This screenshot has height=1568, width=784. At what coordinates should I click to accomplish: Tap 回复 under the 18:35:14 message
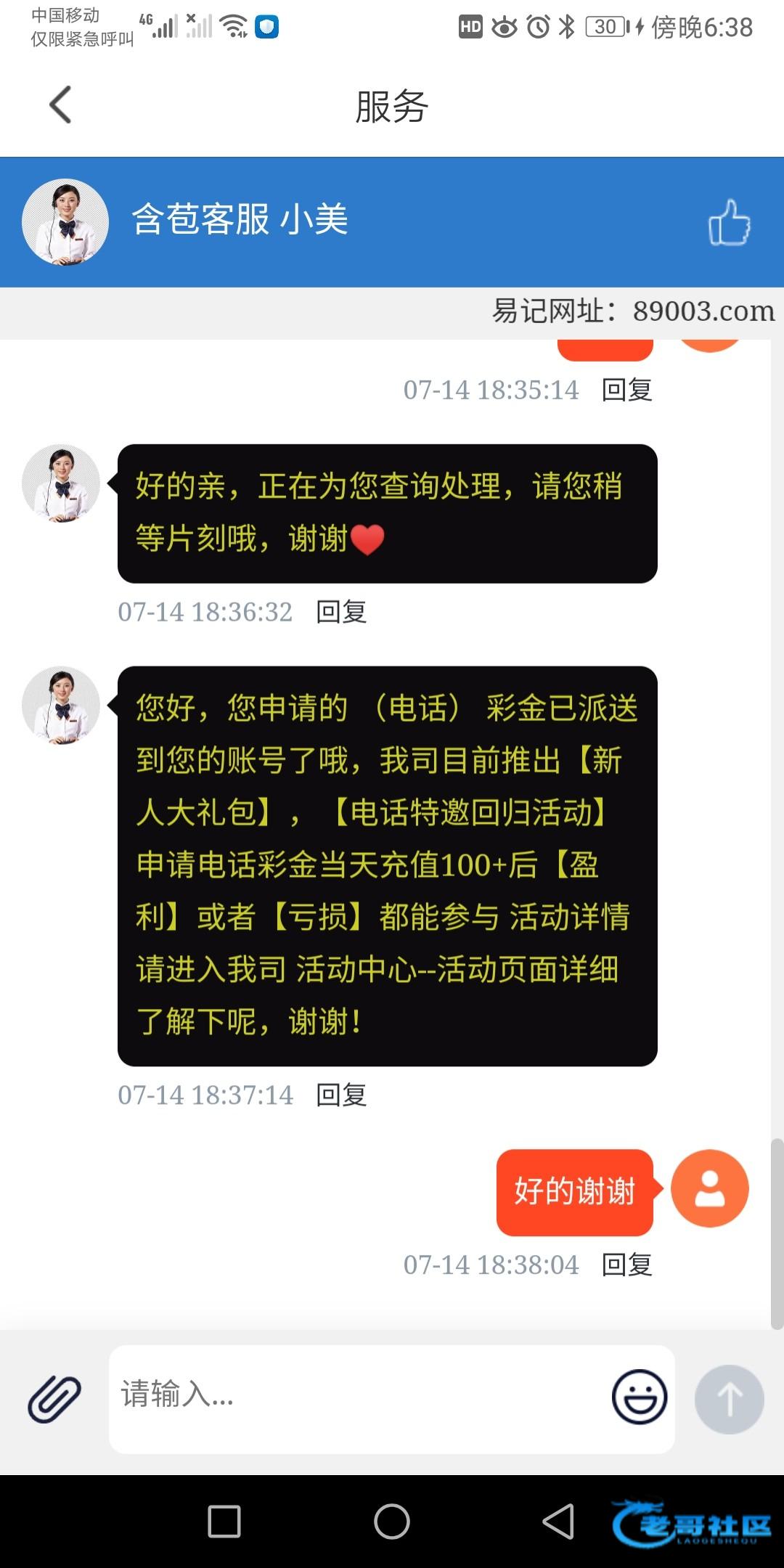[x=626, y=390]
